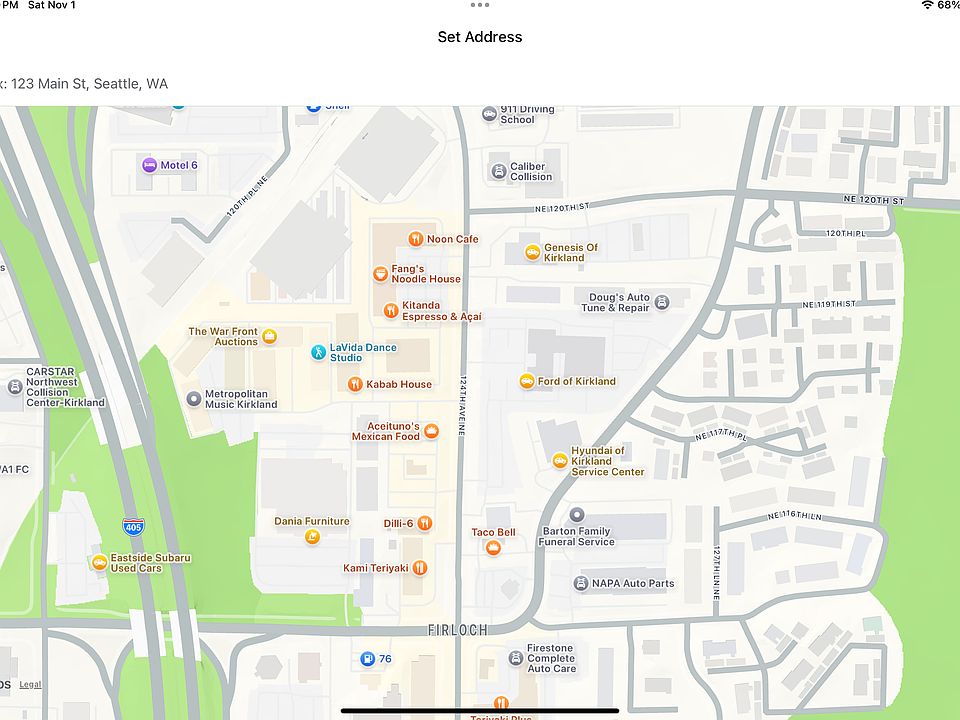Select the Kabab House pin
The image size is (960, 720).
[354, 384]
